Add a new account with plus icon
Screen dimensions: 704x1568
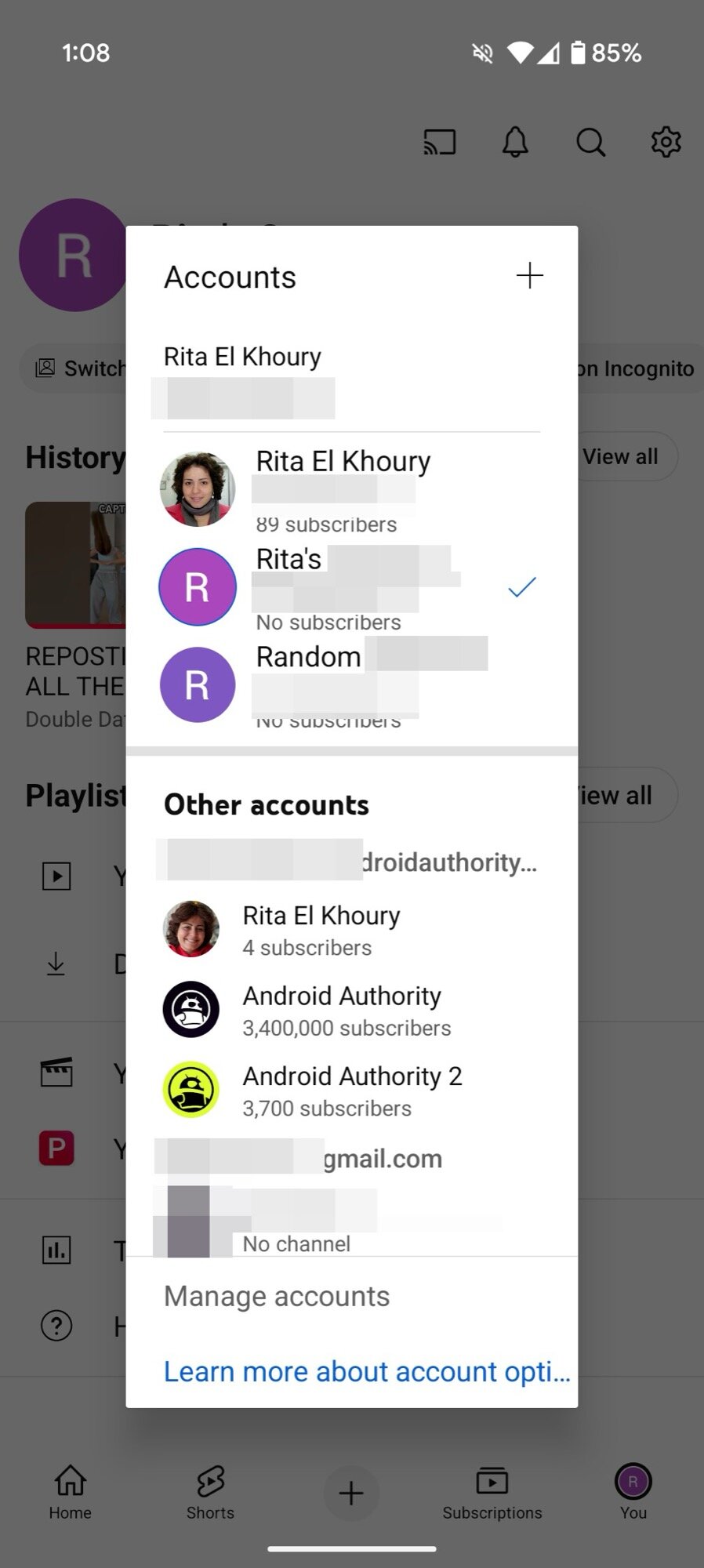[530, 275]
